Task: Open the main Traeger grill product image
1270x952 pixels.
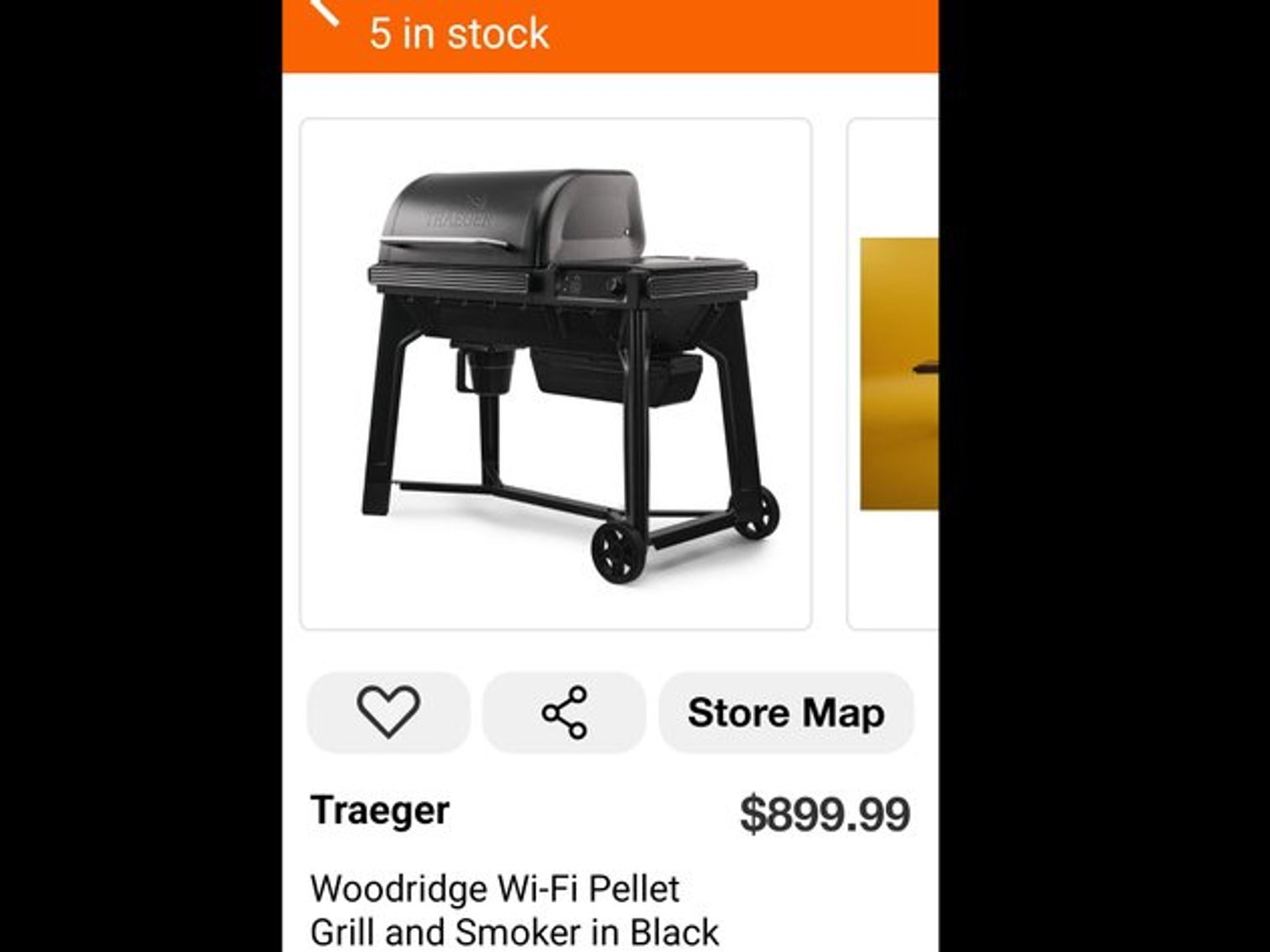Action: coord(555,374)
